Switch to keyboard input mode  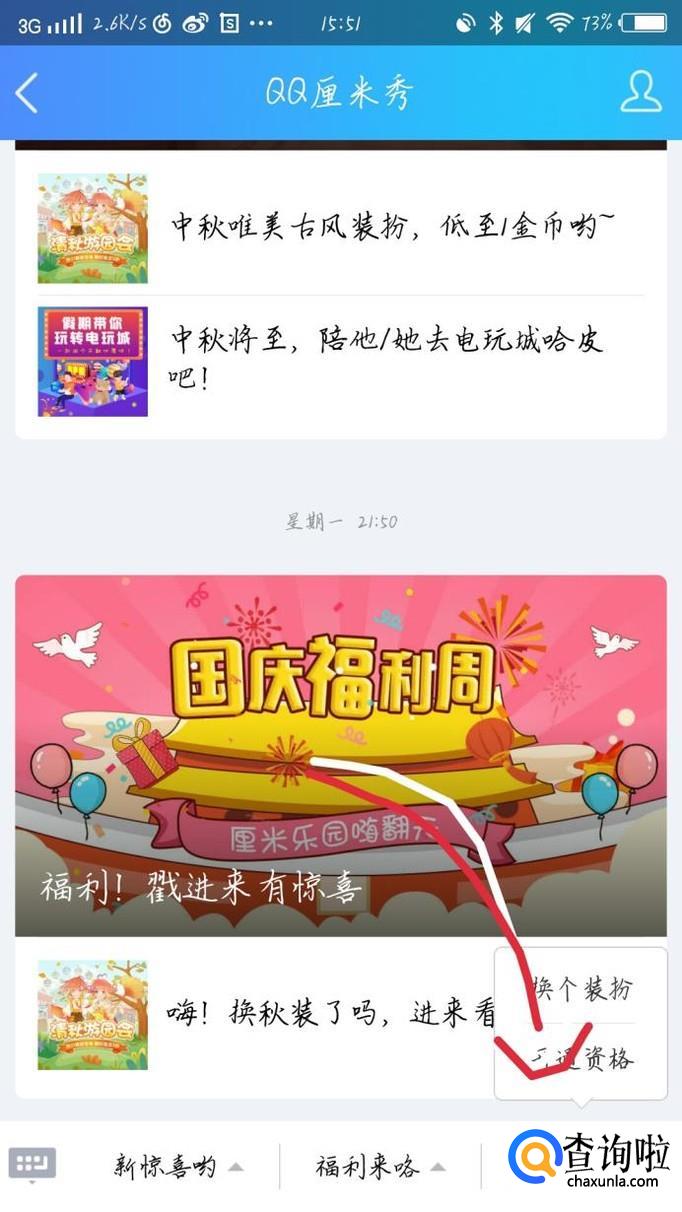32,1164
